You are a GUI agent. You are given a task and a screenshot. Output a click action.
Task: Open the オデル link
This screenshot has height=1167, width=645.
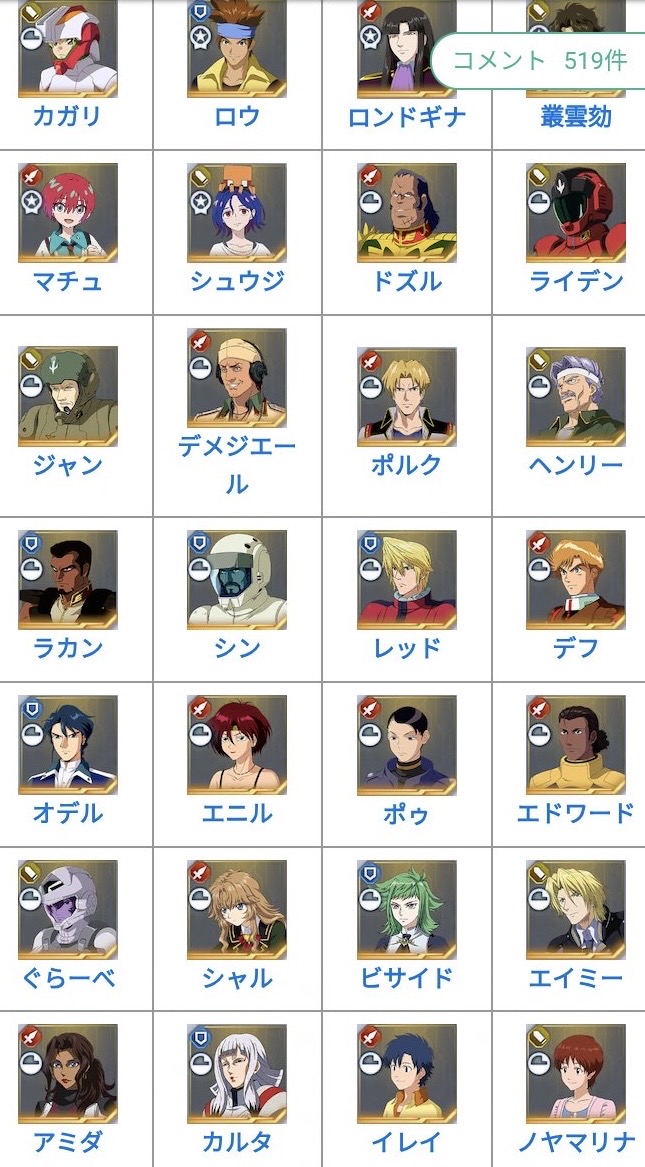coord(67,813)
